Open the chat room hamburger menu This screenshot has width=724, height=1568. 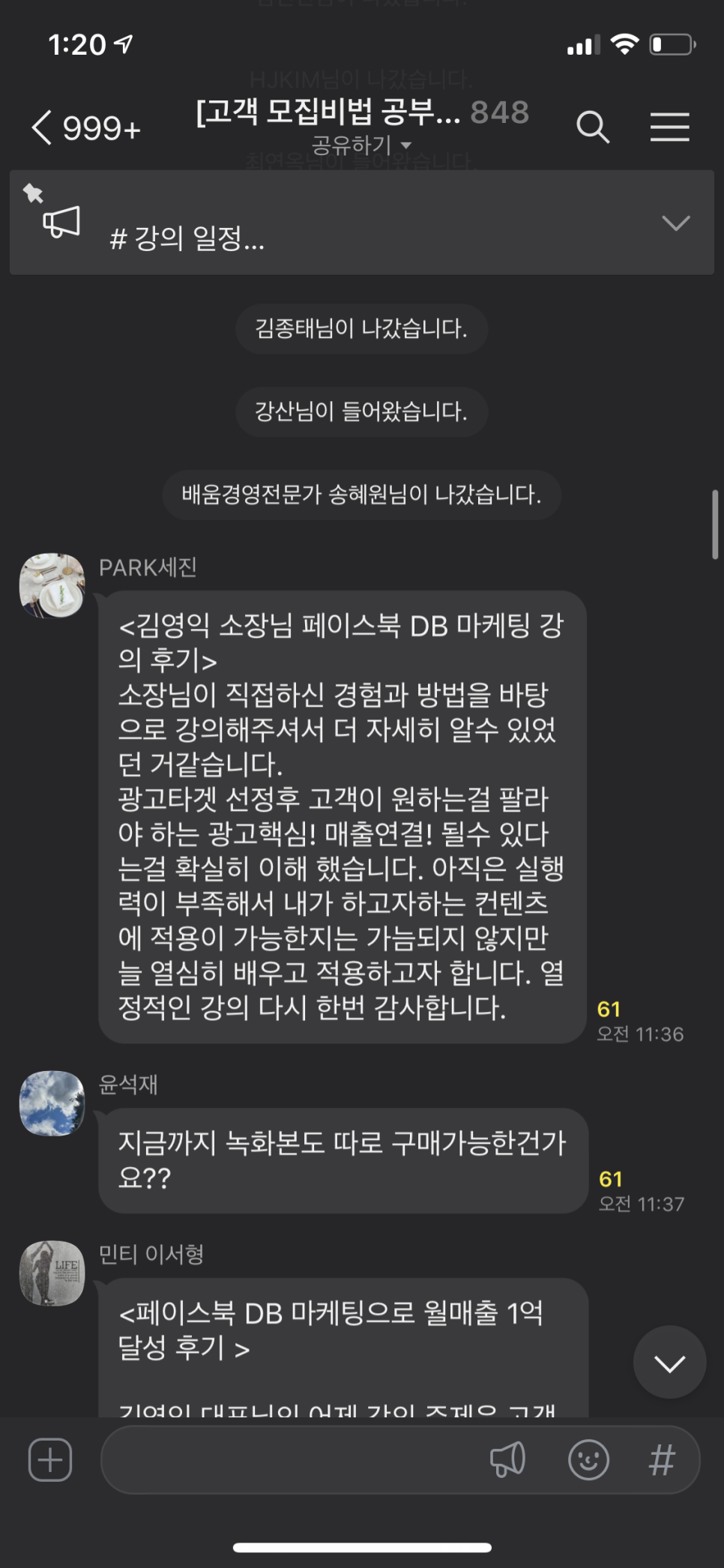669,127
